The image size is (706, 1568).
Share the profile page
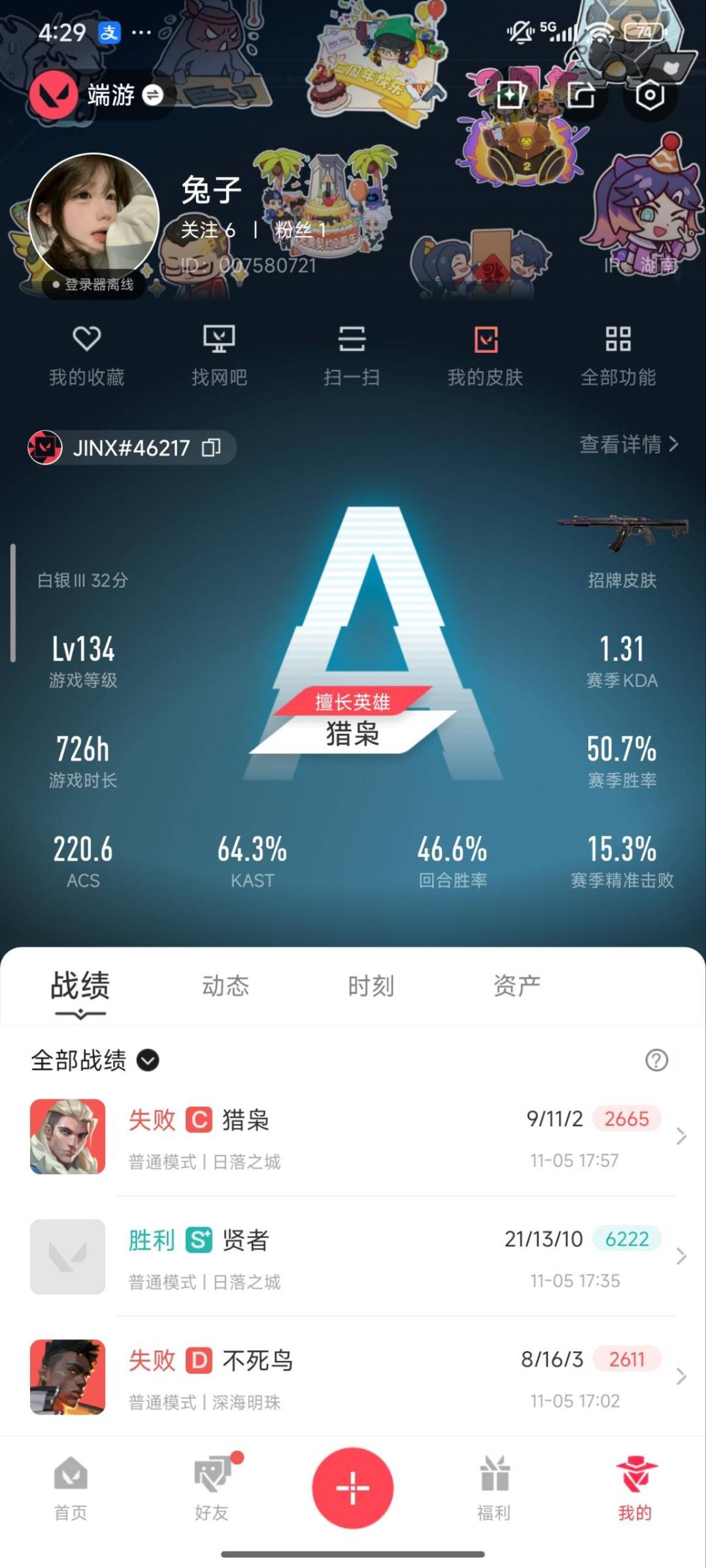[x=580, y=95]
